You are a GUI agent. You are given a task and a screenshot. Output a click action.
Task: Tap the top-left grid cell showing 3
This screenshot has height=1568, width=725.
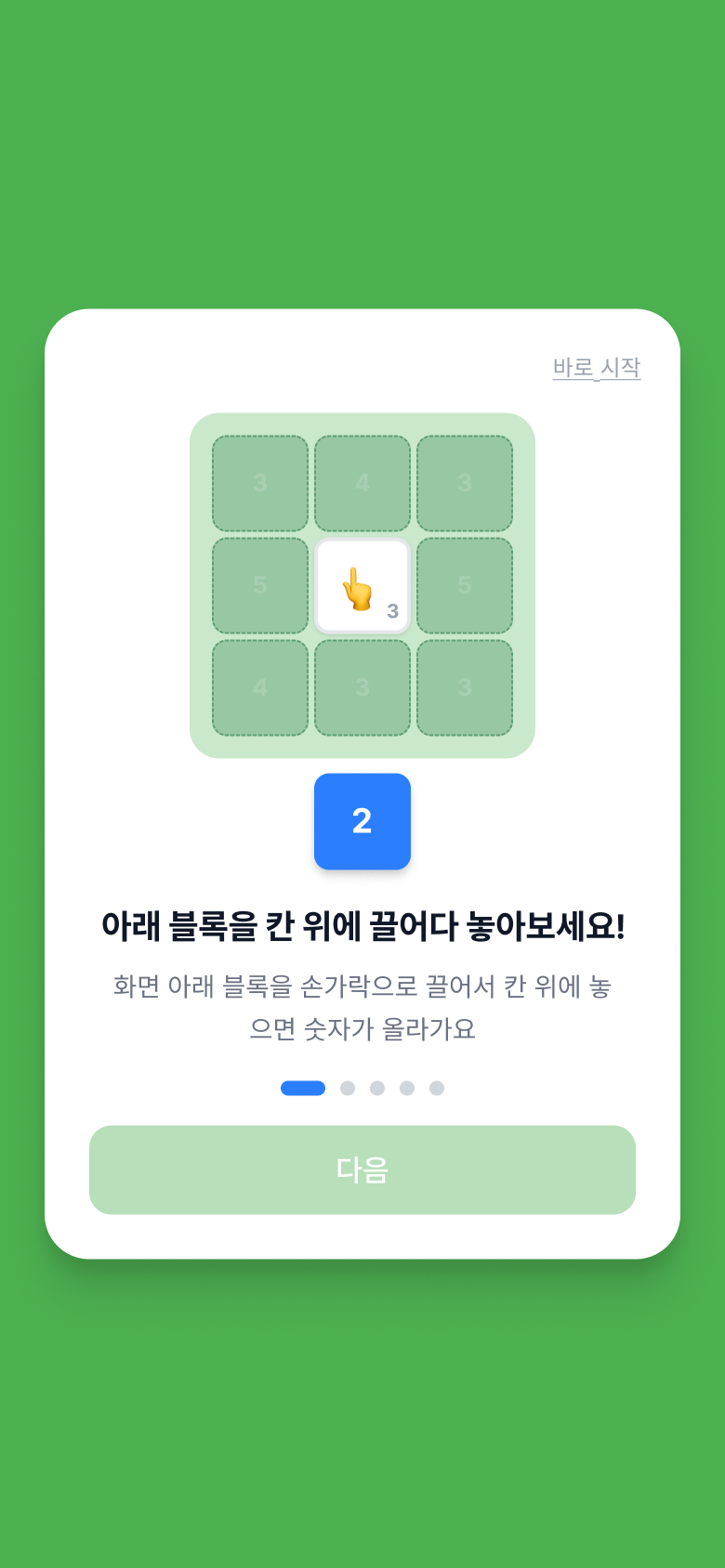click(x=258, y=481)
